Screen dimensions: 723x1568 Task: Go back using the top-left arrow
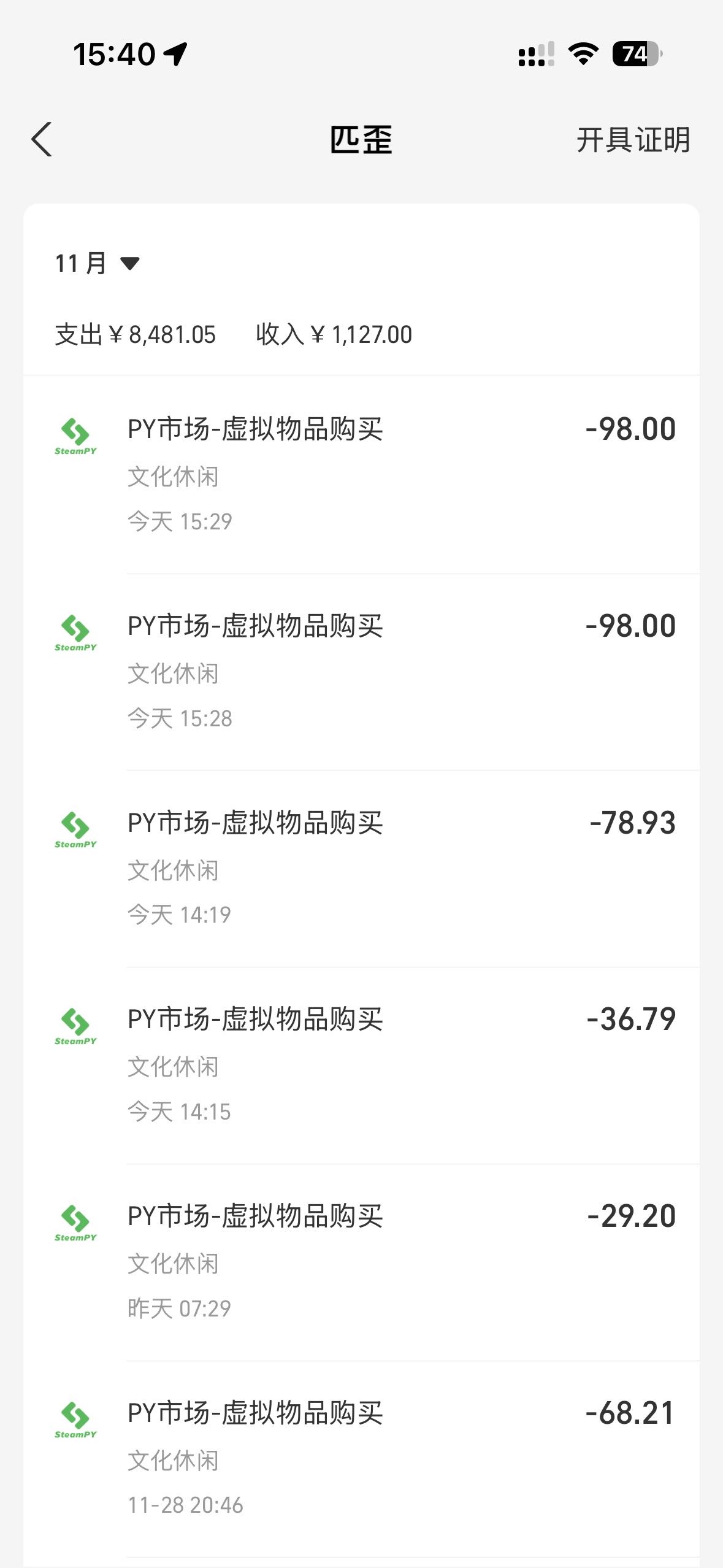tap(42, 140)
